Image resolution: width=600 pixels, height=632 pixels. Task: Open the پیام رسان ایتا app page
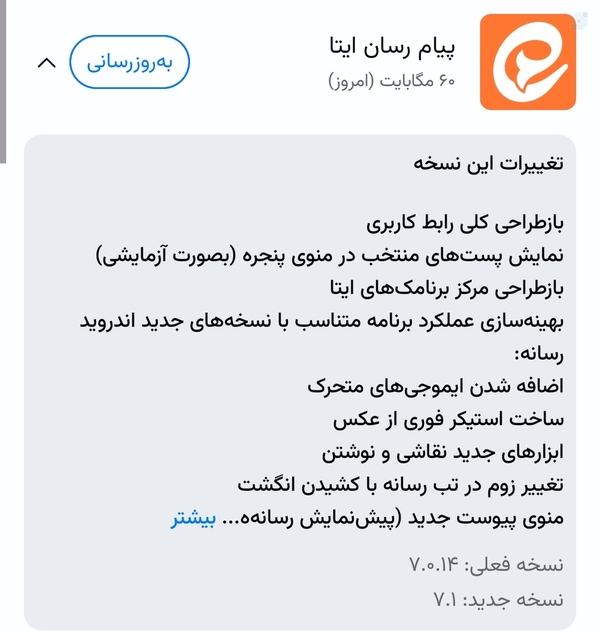392,47
